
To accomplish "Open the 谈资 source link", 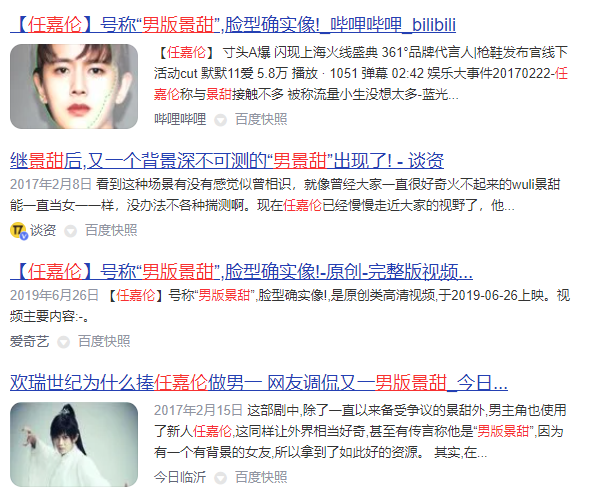I will (x=42, y=230).
